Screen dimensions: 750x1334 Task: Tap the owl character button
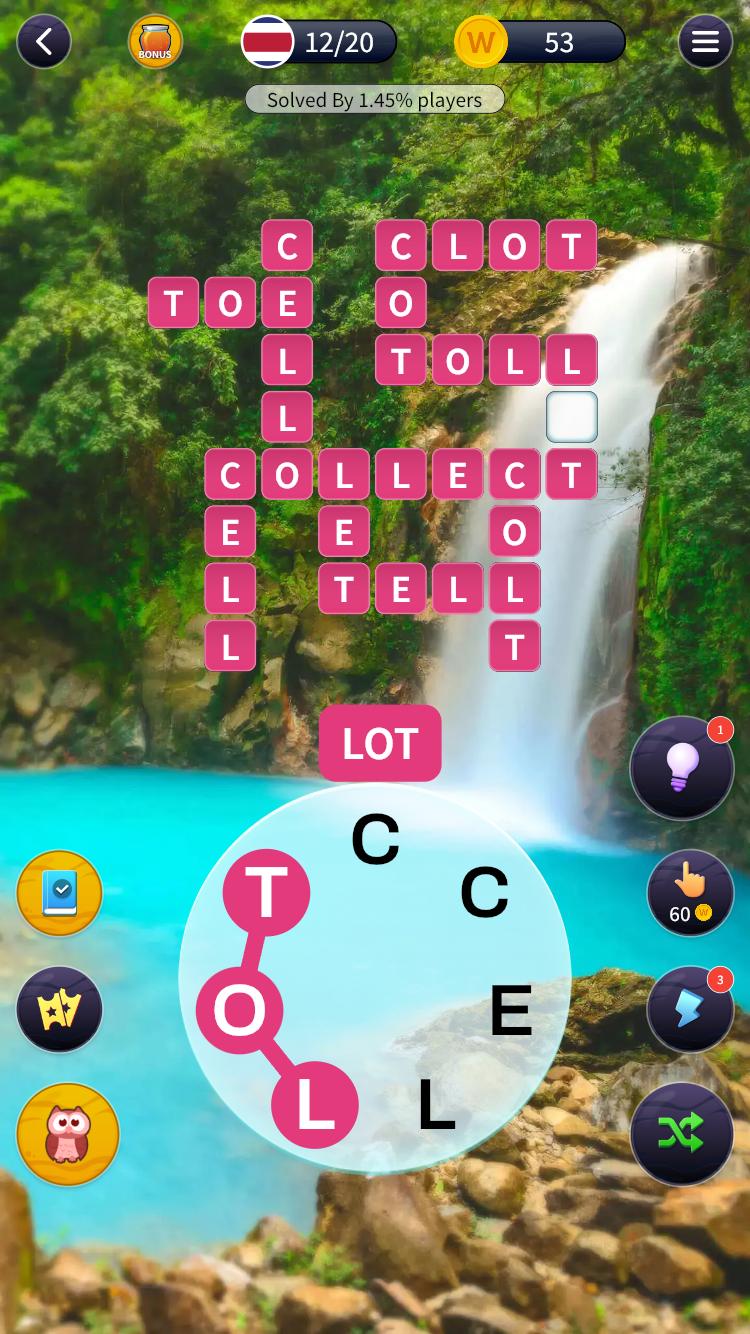point(68,1134)
